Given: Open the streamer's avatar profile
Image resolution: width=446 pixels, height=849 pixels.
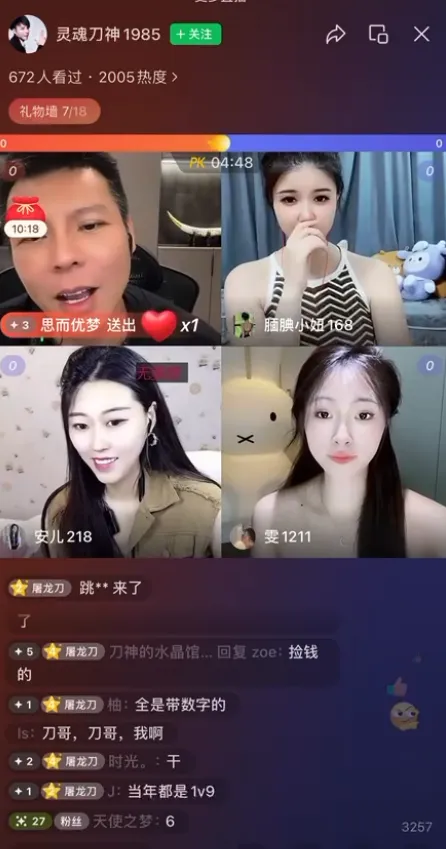Looking at the screenshot, I should point(27,34).
